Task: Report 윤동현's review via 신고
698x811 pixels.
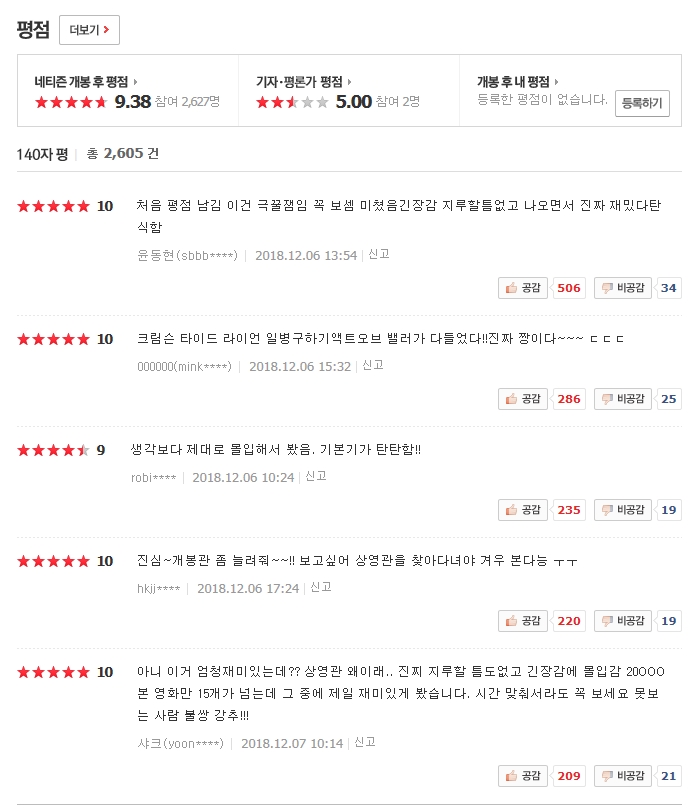Action: 378,254
